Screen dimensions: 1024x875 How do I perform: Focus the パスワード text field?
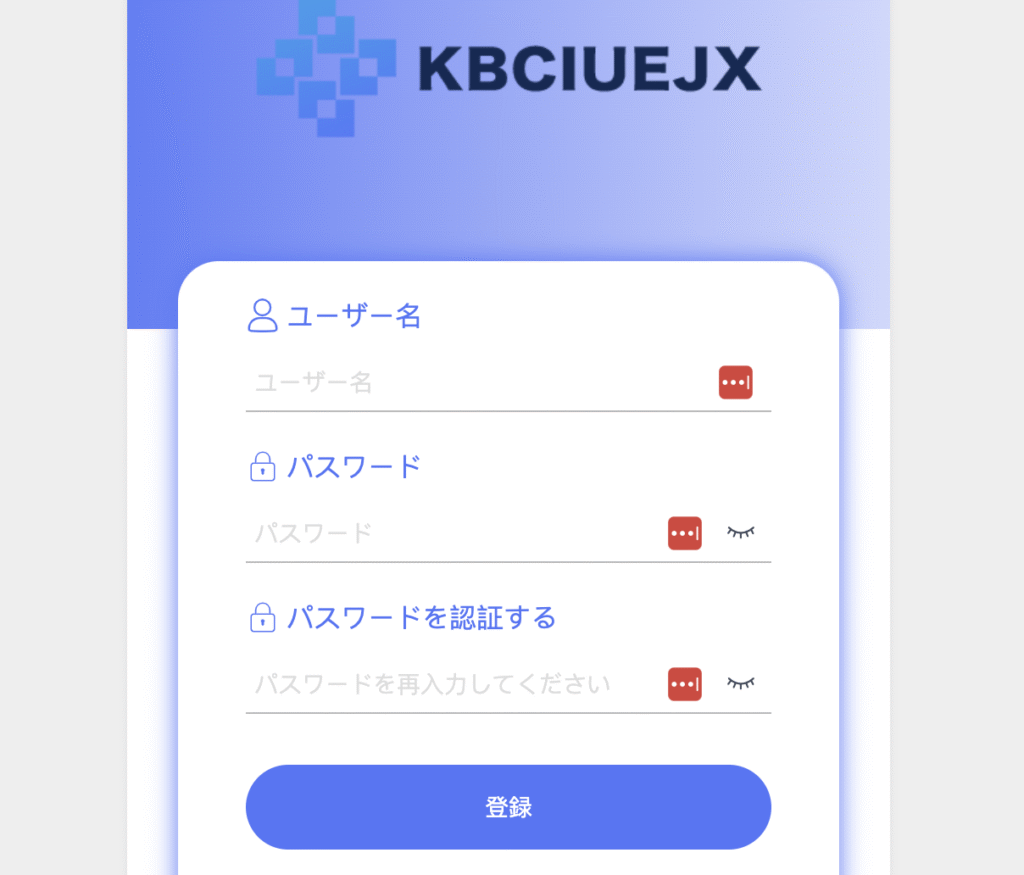(x=455, y=534)
